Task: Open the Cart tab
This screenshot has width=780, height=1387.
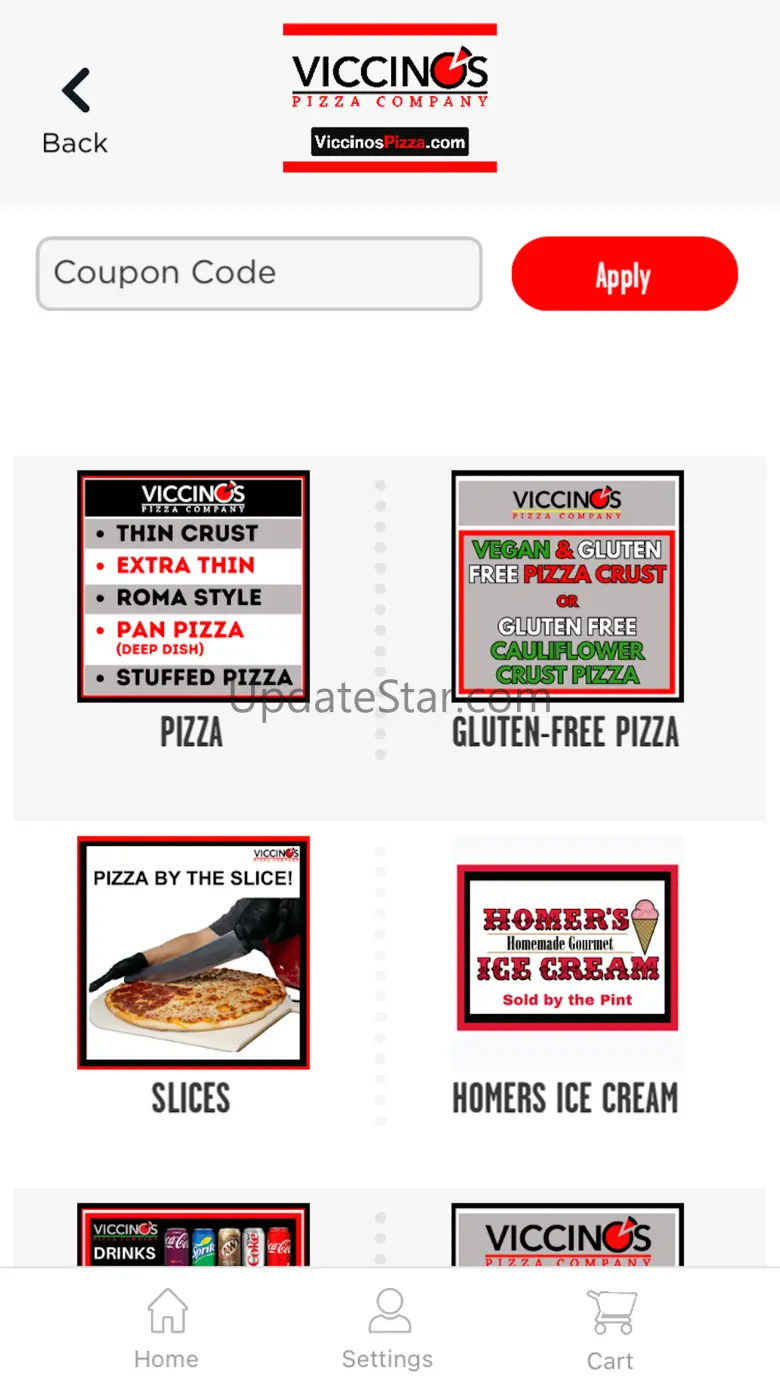Action: [610, 1331]
